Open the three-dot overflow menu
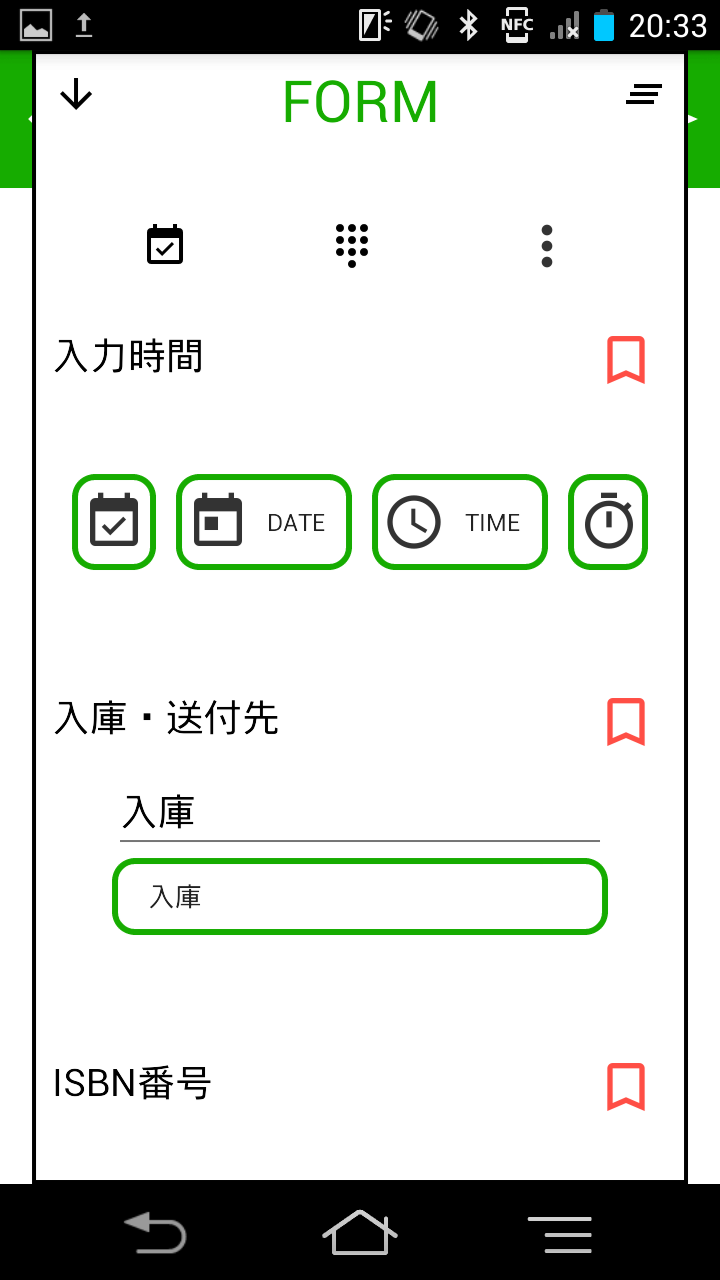Image resolution: width=720 pixels, height=1280 pixels. [547, 245]
